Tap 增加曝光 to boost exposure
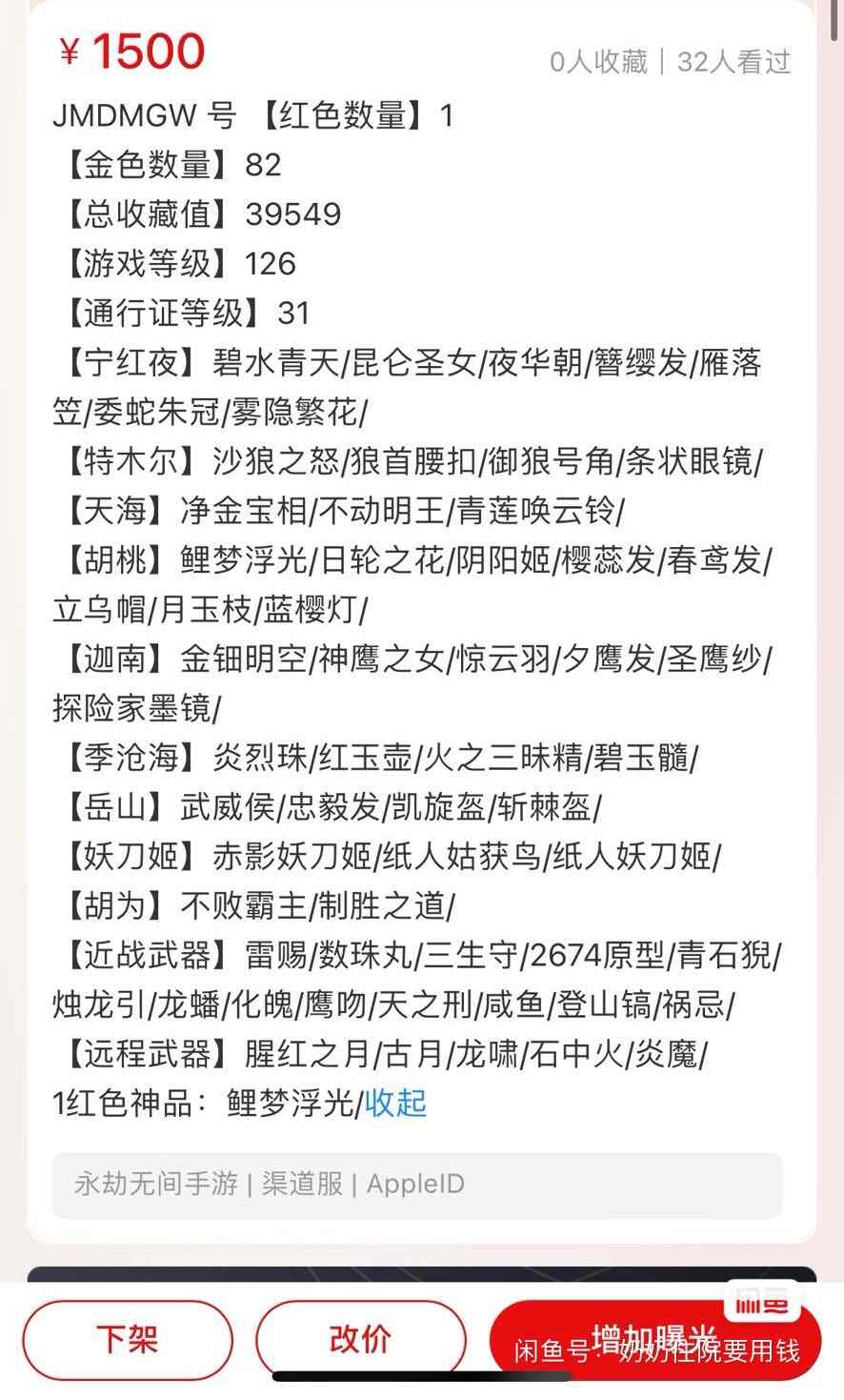The image size is (844, 1400). [x=653, y=1338]
